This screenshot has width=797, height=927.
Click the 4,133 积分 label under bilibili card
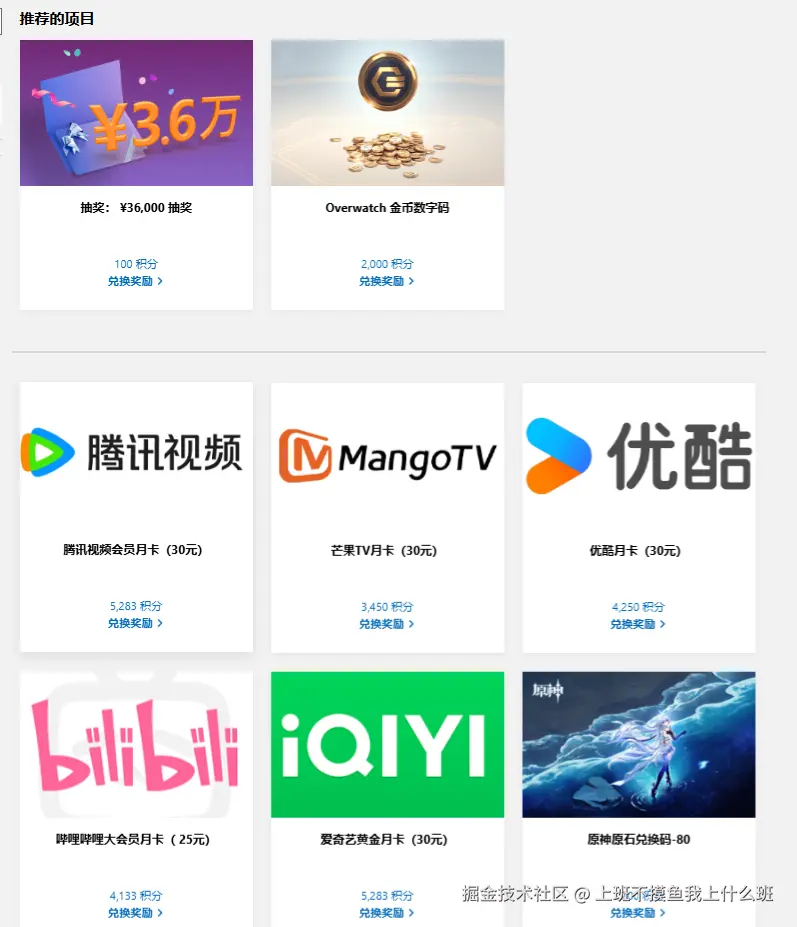(x=136, y=896)
